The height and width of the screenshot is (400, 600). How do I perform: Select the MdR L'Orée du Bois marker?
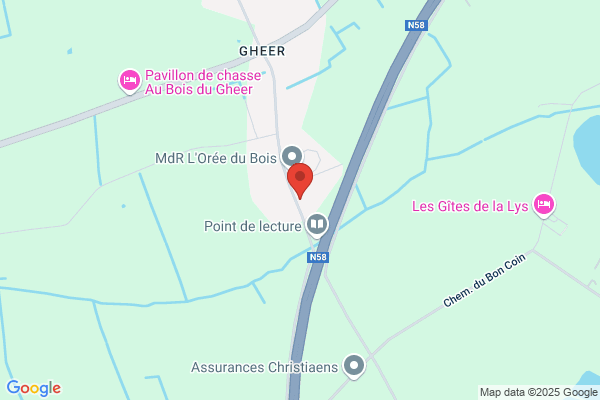click(x=292, y=157)
